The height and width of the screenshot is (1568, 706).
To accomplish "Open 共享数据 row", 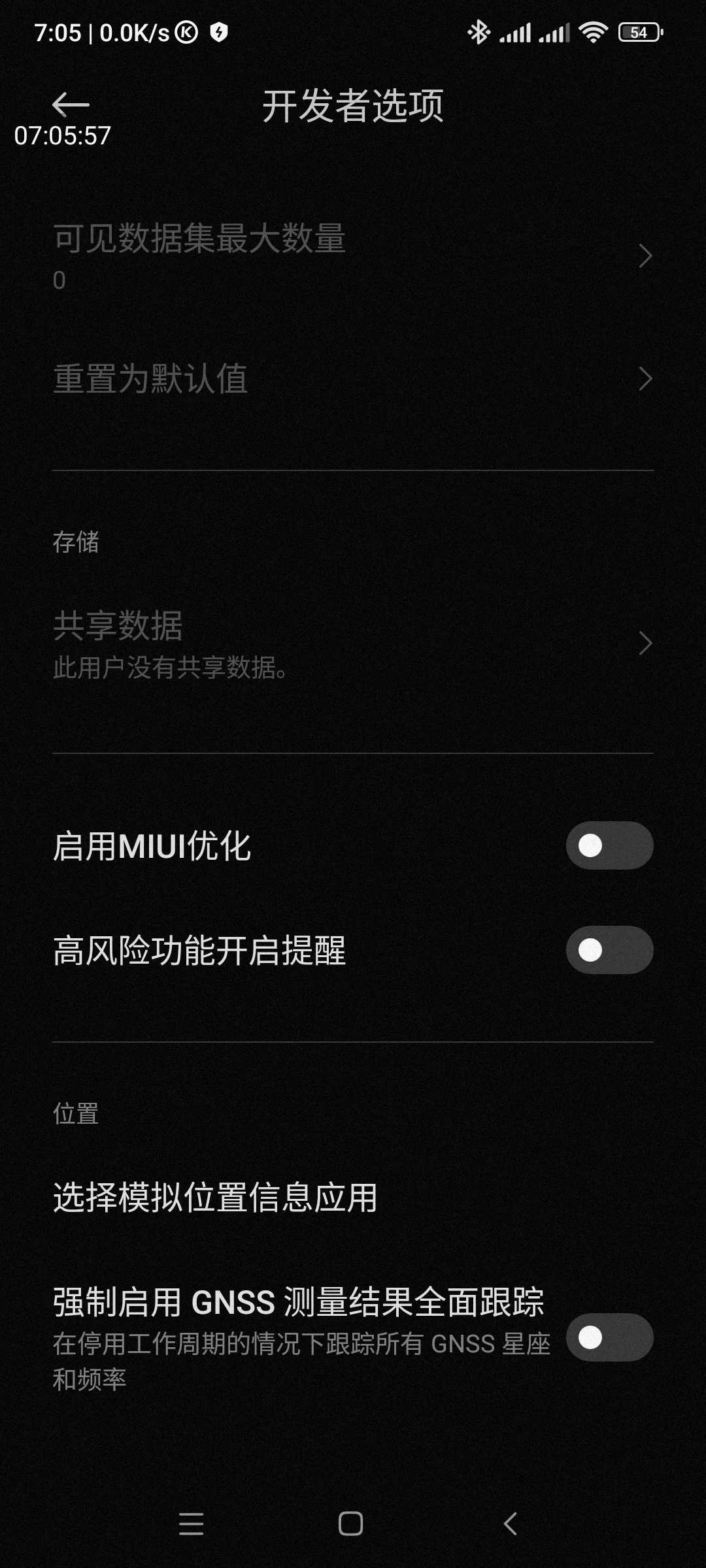I will (353, 644).
